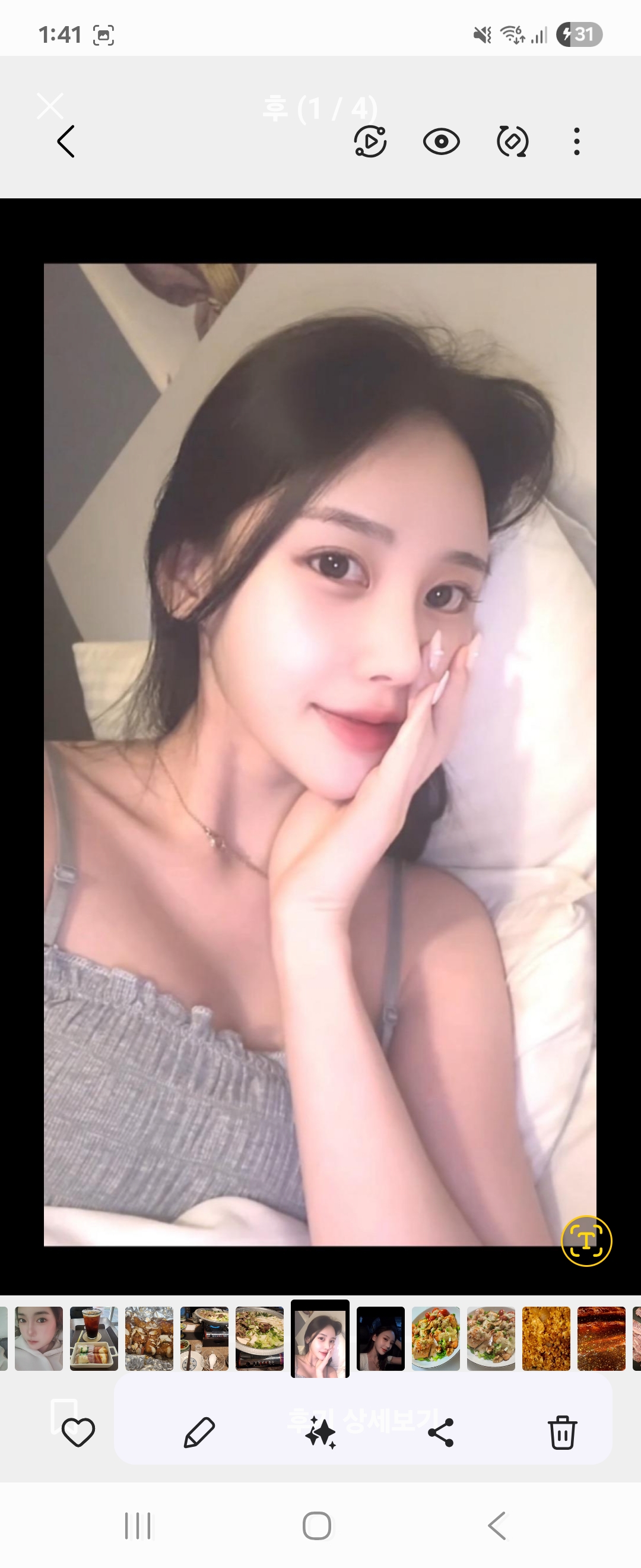This screenshot has width=641, height=1568.
Task: Edit the photo with the pencil icon
Action: pyautogui.click(x=199, y=1431)
